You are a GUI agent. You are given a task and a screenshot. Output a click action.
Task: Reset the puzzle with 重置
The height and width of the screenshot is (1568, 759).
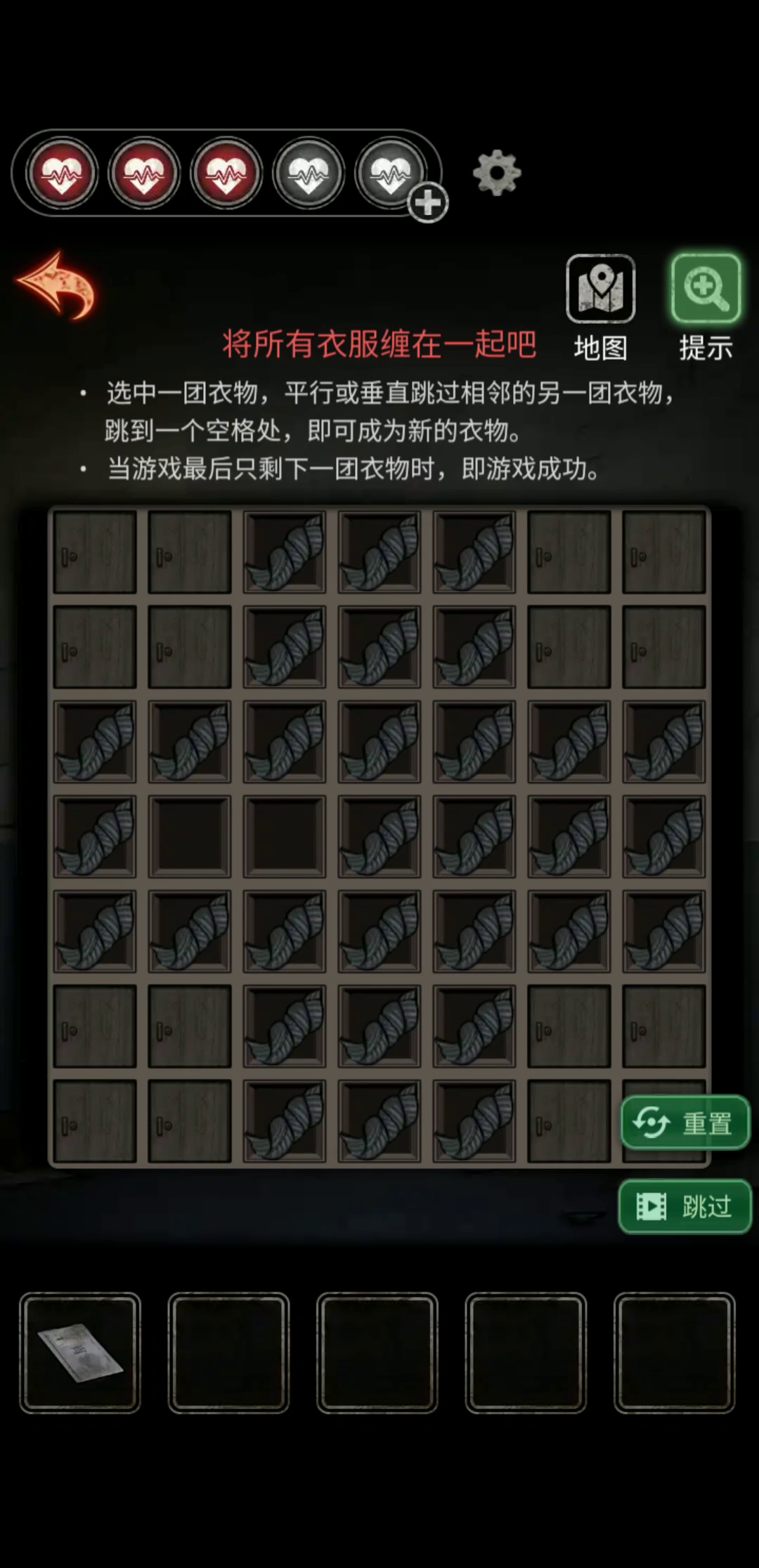685,1123
